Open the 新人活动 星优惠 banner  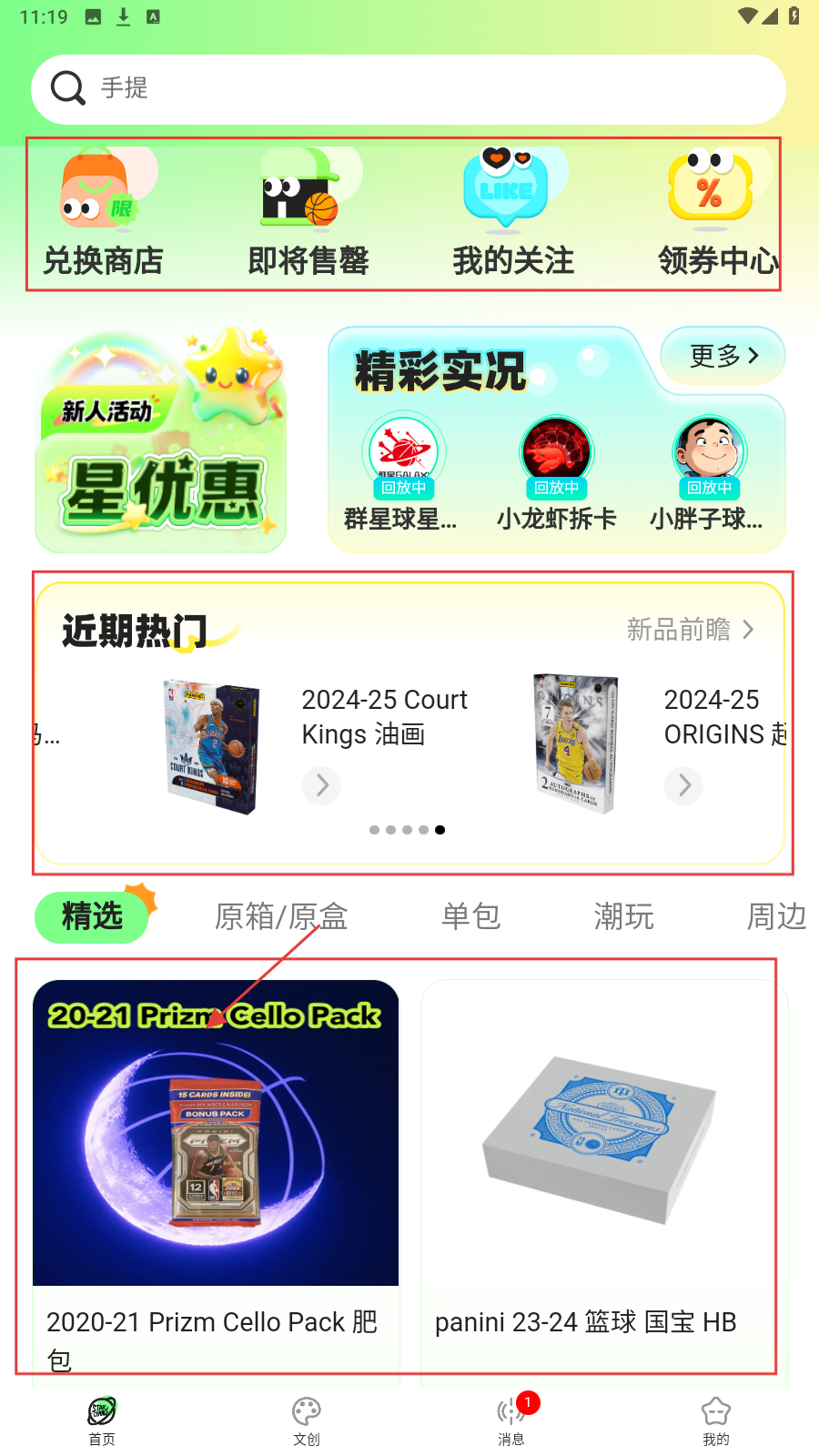tap(161, 441)
